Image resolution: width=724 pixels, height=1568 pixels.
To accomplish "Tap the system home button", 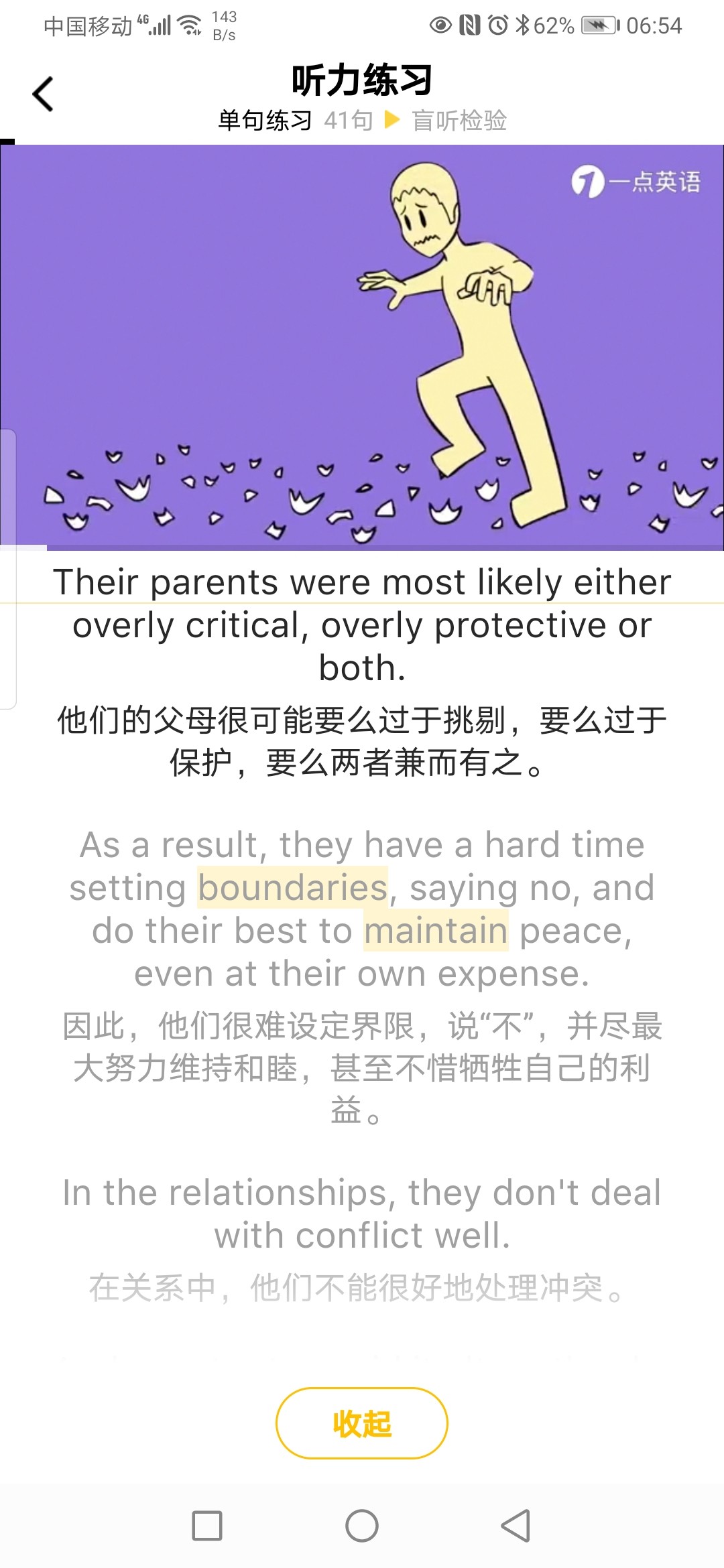I will pos(362,1526).
